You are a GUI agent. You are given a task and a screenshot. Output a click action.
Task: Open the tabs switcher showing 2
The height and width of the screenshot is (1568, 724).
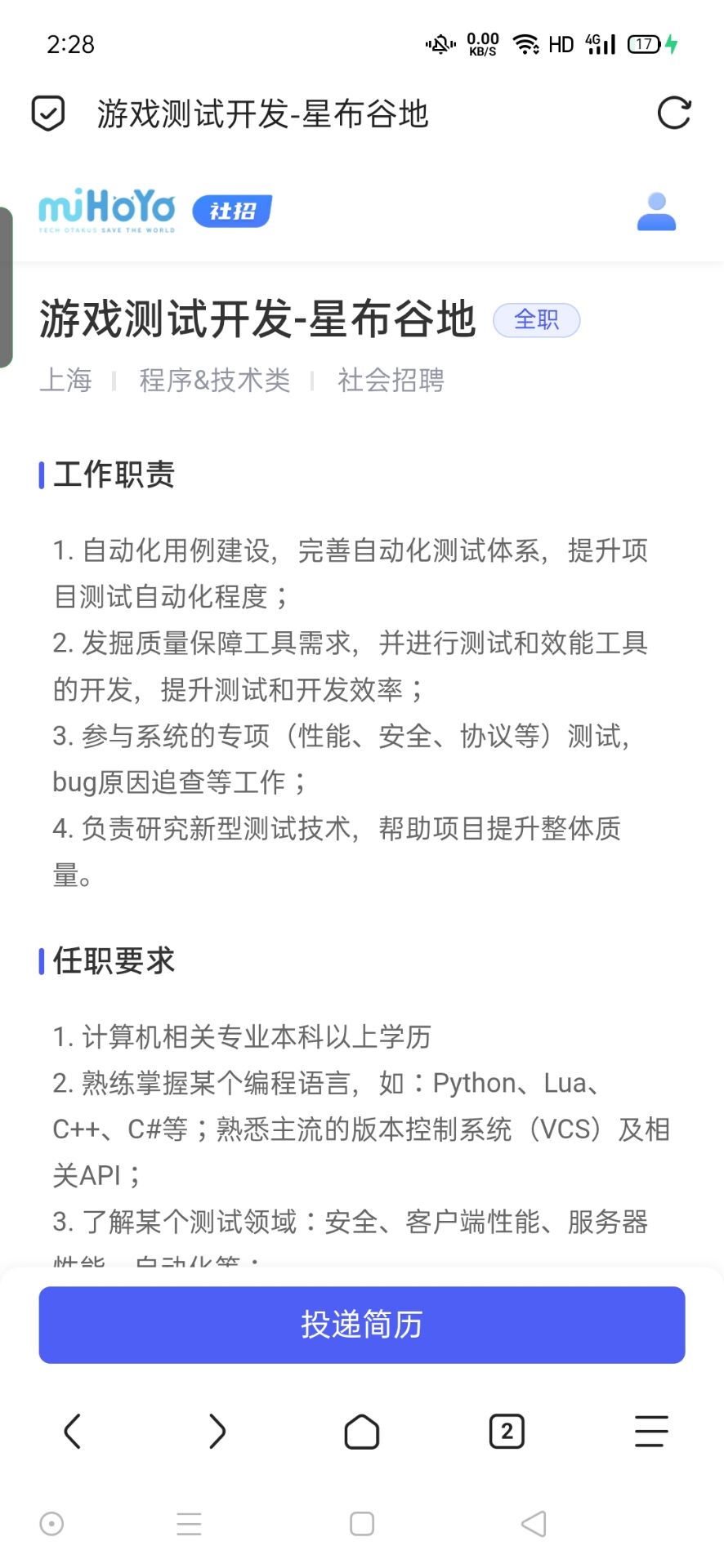pos(507,1431)
